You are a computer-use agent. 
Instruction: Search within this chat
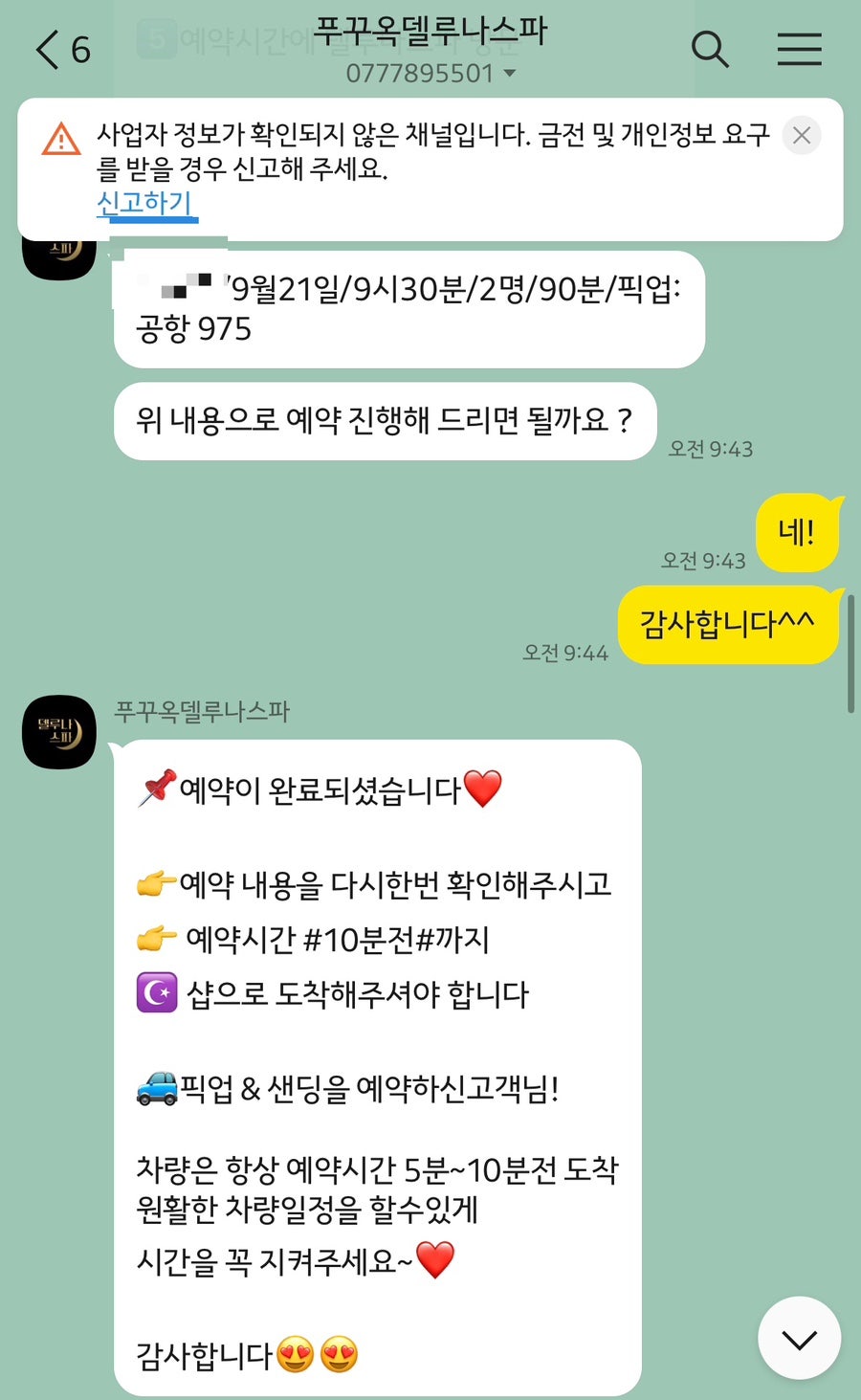[709, 49]
